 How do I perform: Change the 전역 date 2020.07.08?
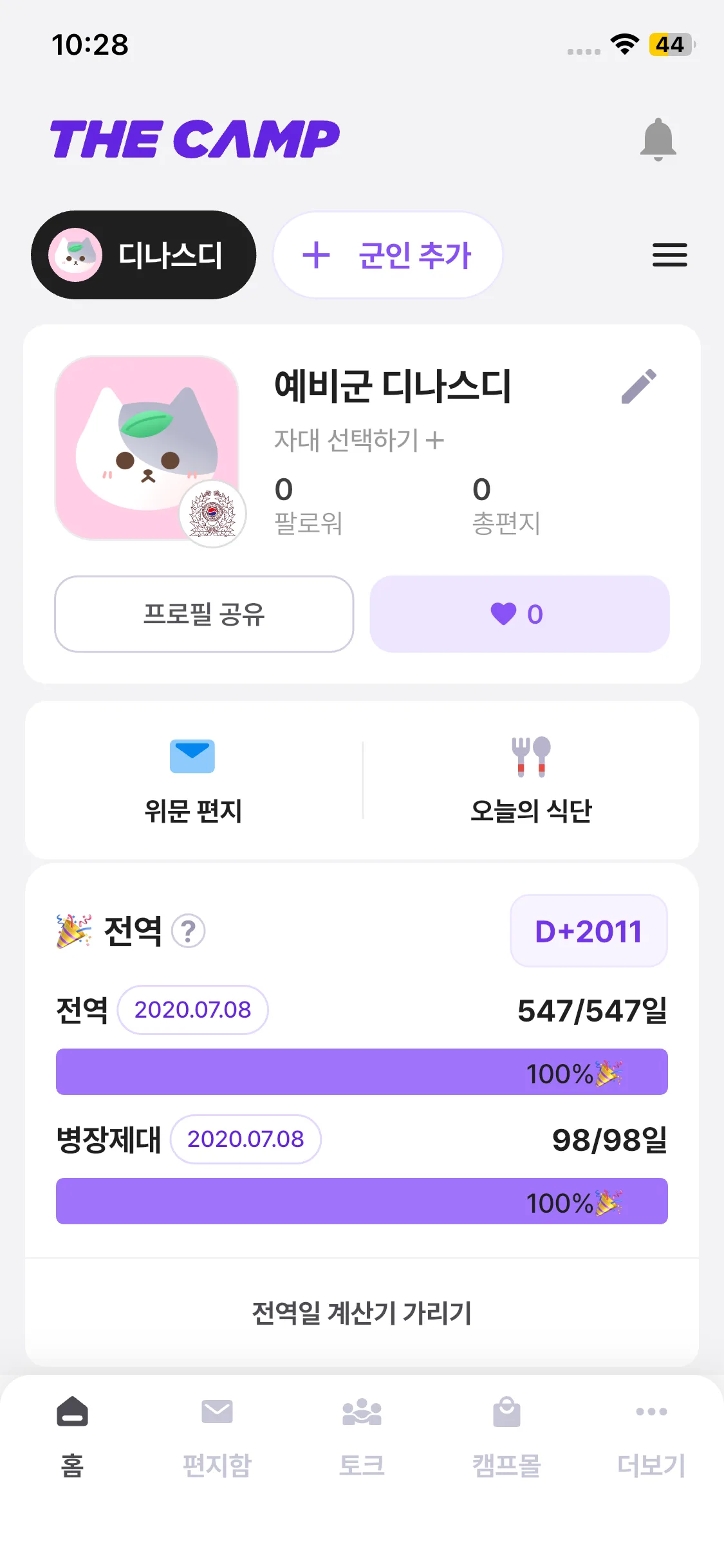click(x=192, y=1010)
